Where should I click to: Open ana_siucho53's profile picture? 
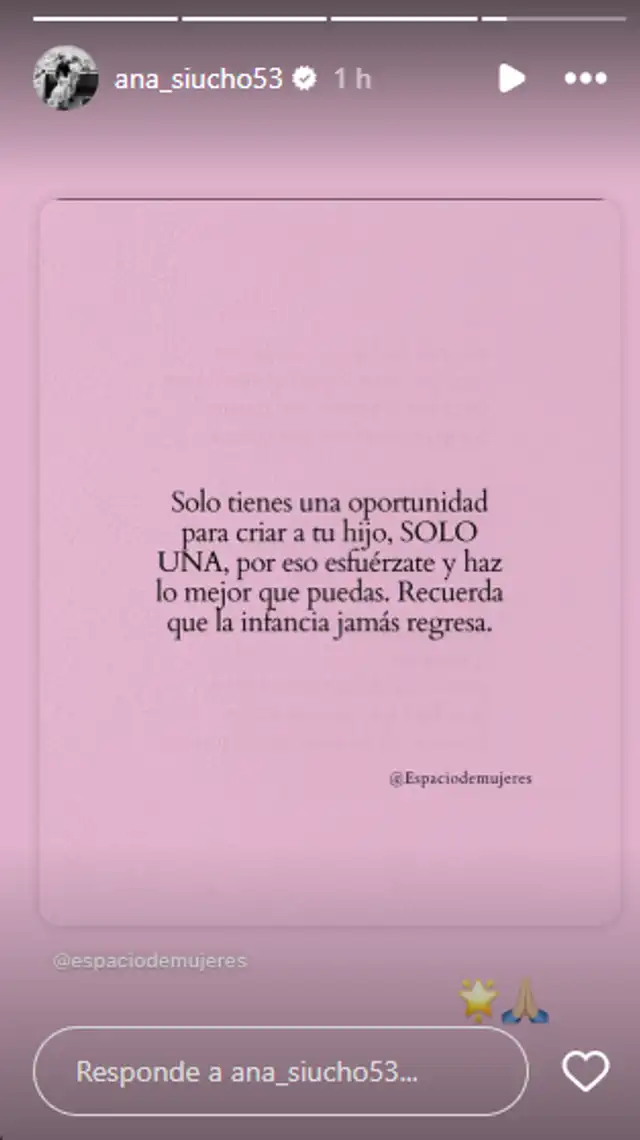[66, 78]
